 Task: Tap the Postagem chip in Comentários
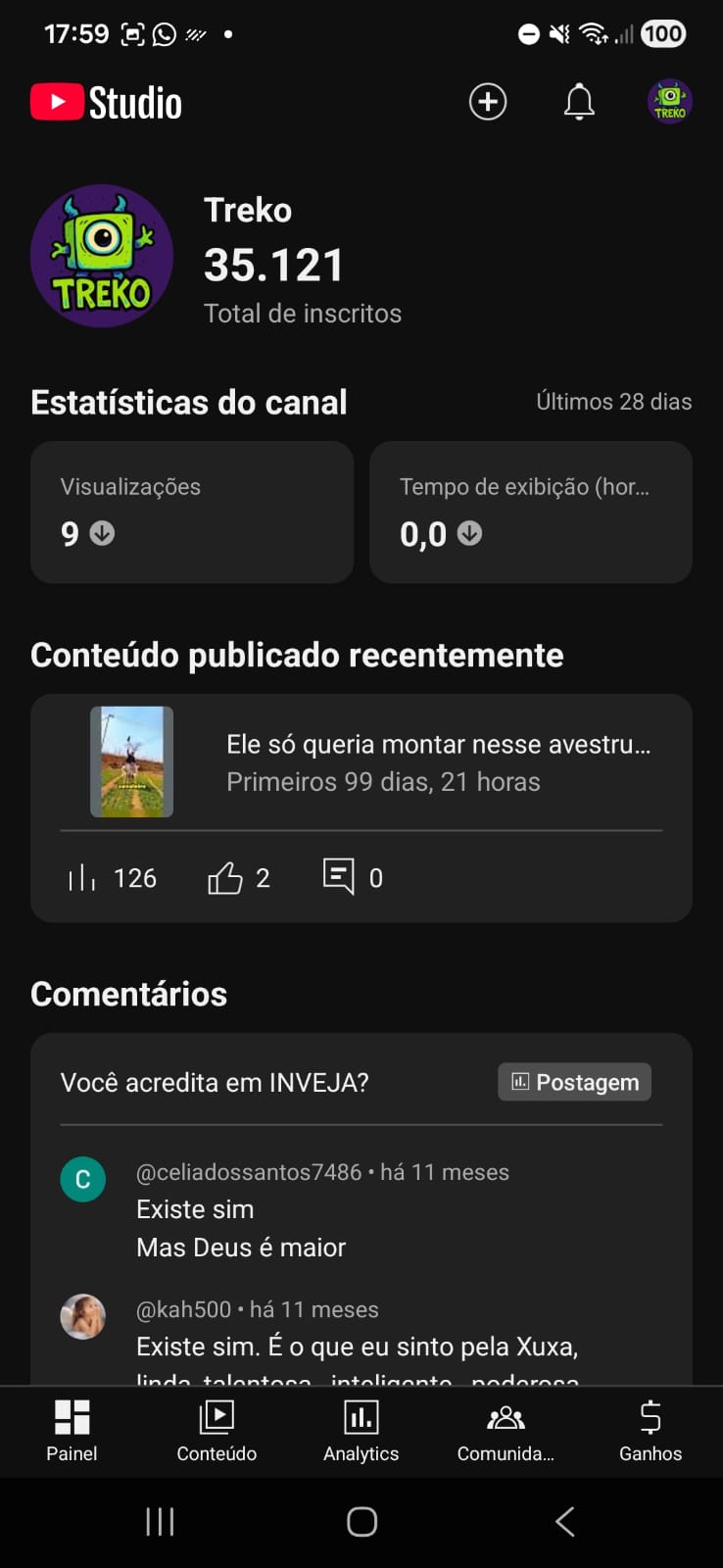tap(574, 1082)
